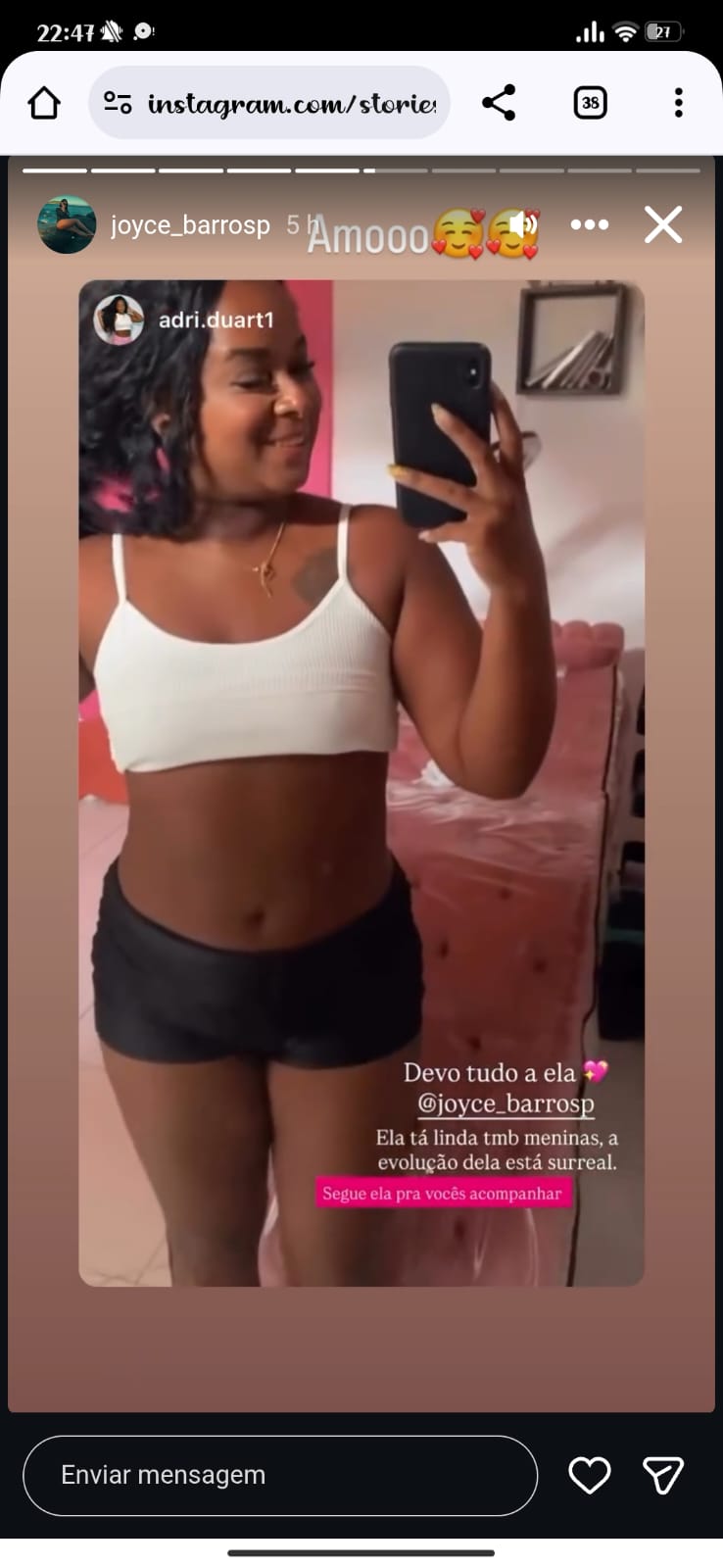Send this story via the paper plane icon

pos(662,1475)
